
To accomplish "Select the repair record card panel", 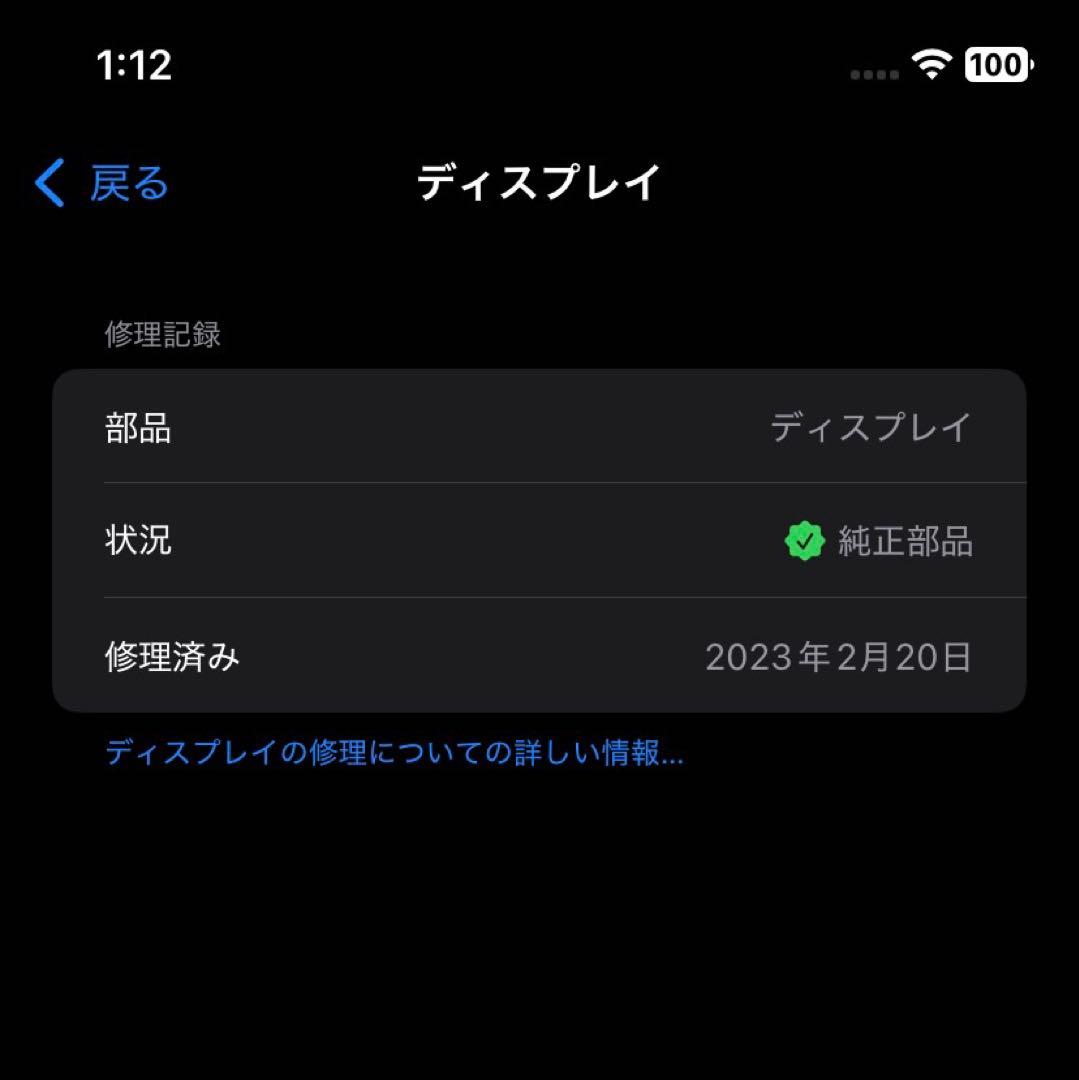I will click(x=540, y=540).
